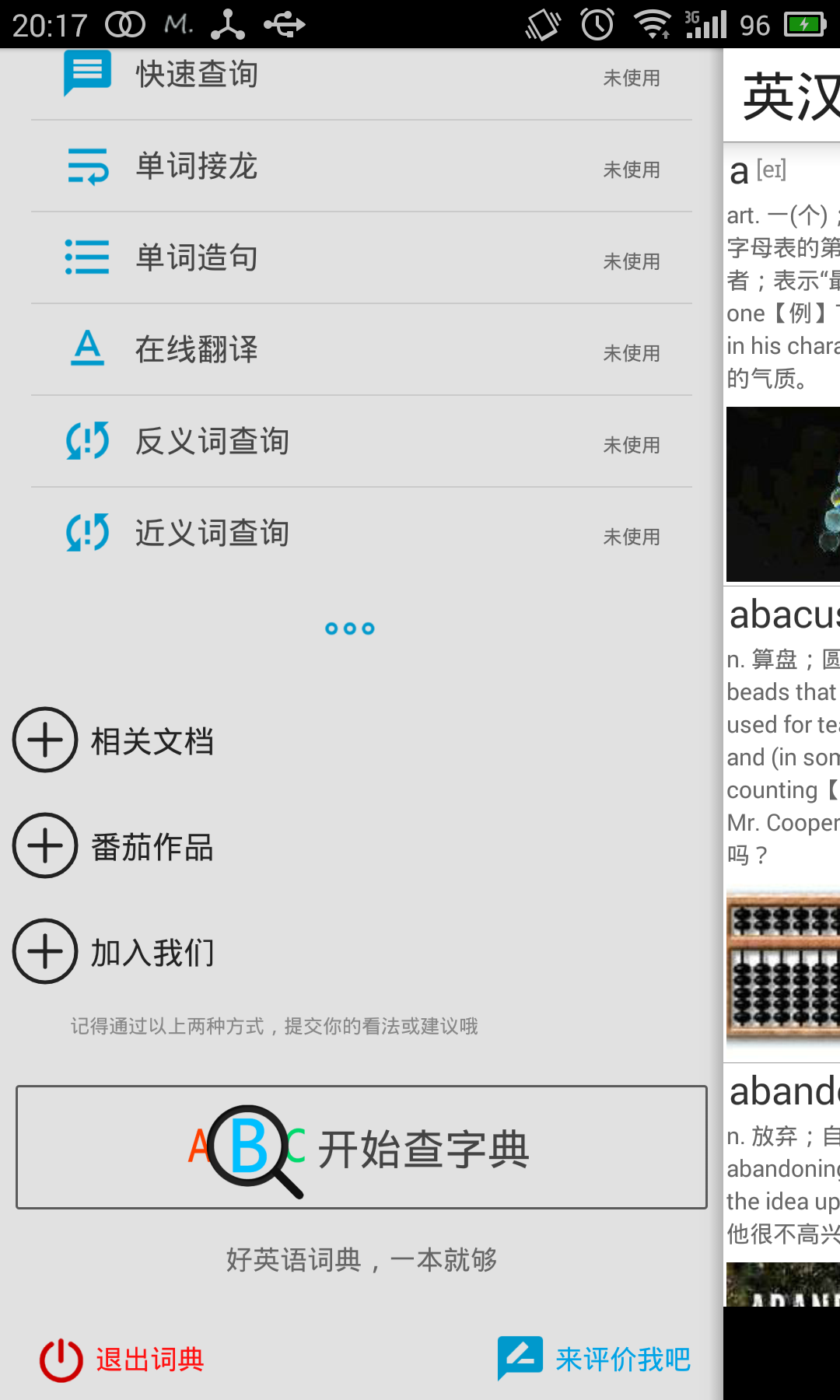Expand the 加入我们 join us section
Image resolution: width=840 pixels, height=1400 pixels.
pyautogui.click(x=114, y=952)
